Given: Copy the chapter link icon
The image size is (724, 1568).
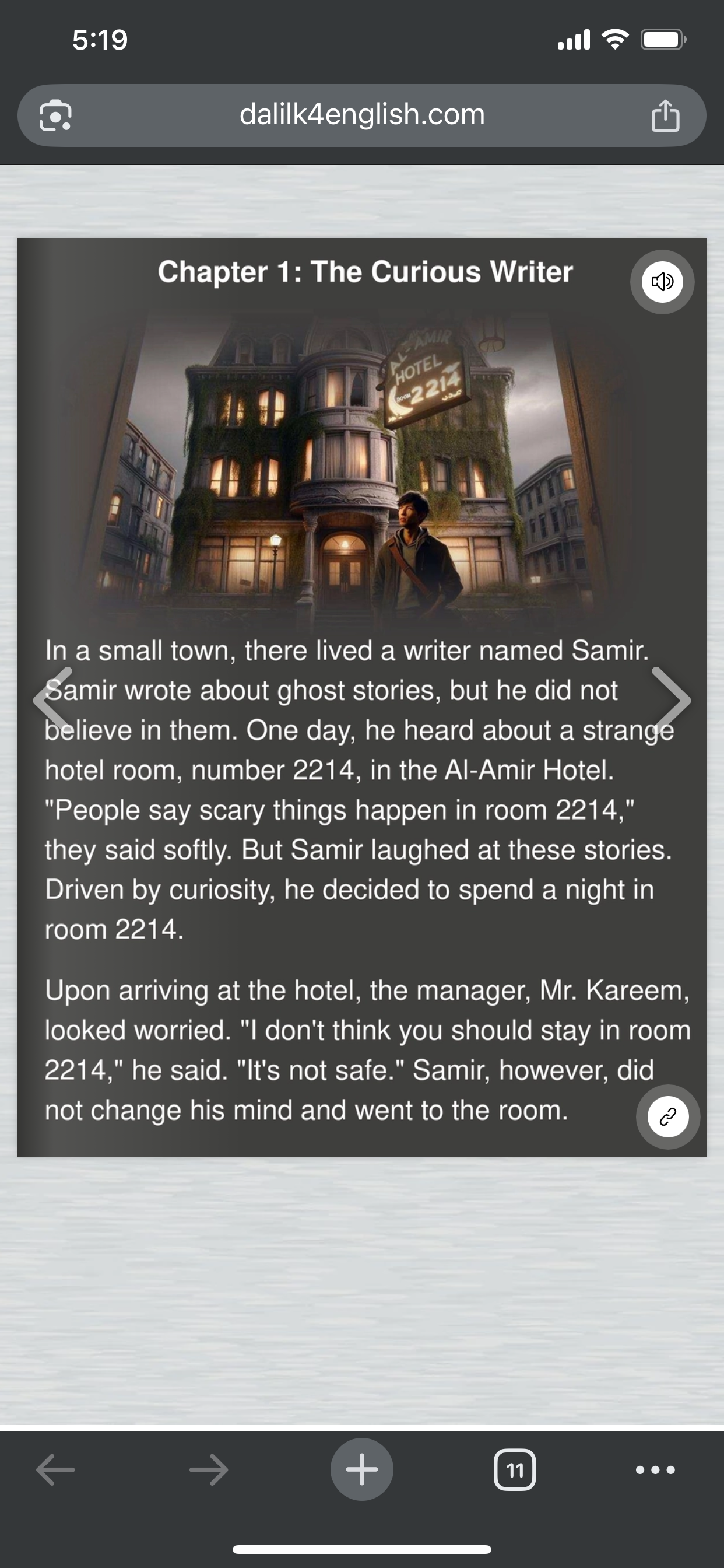Looking at the screenshot, I should pyautogui.click(x=667, y=1117).
